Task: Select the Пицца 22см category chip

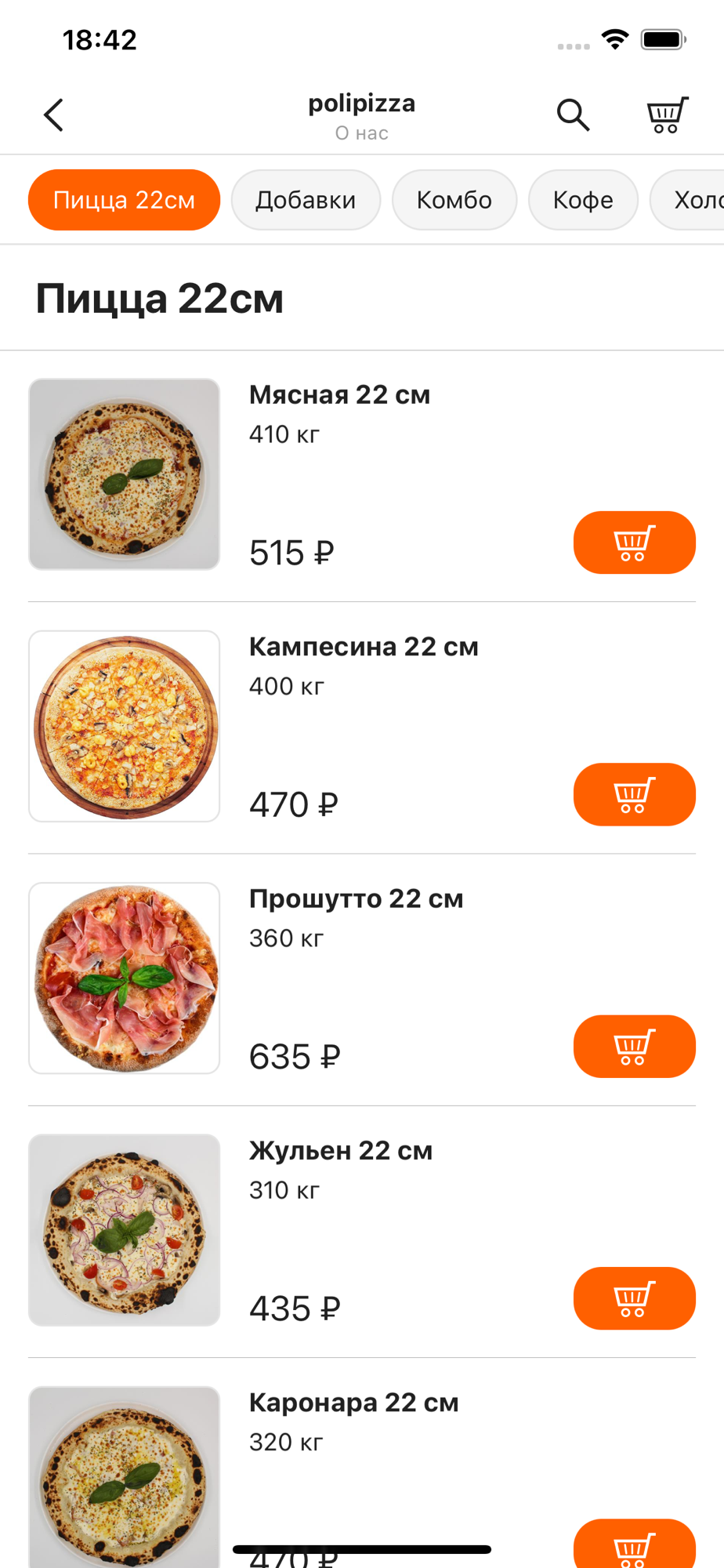Action: [124, 200]
